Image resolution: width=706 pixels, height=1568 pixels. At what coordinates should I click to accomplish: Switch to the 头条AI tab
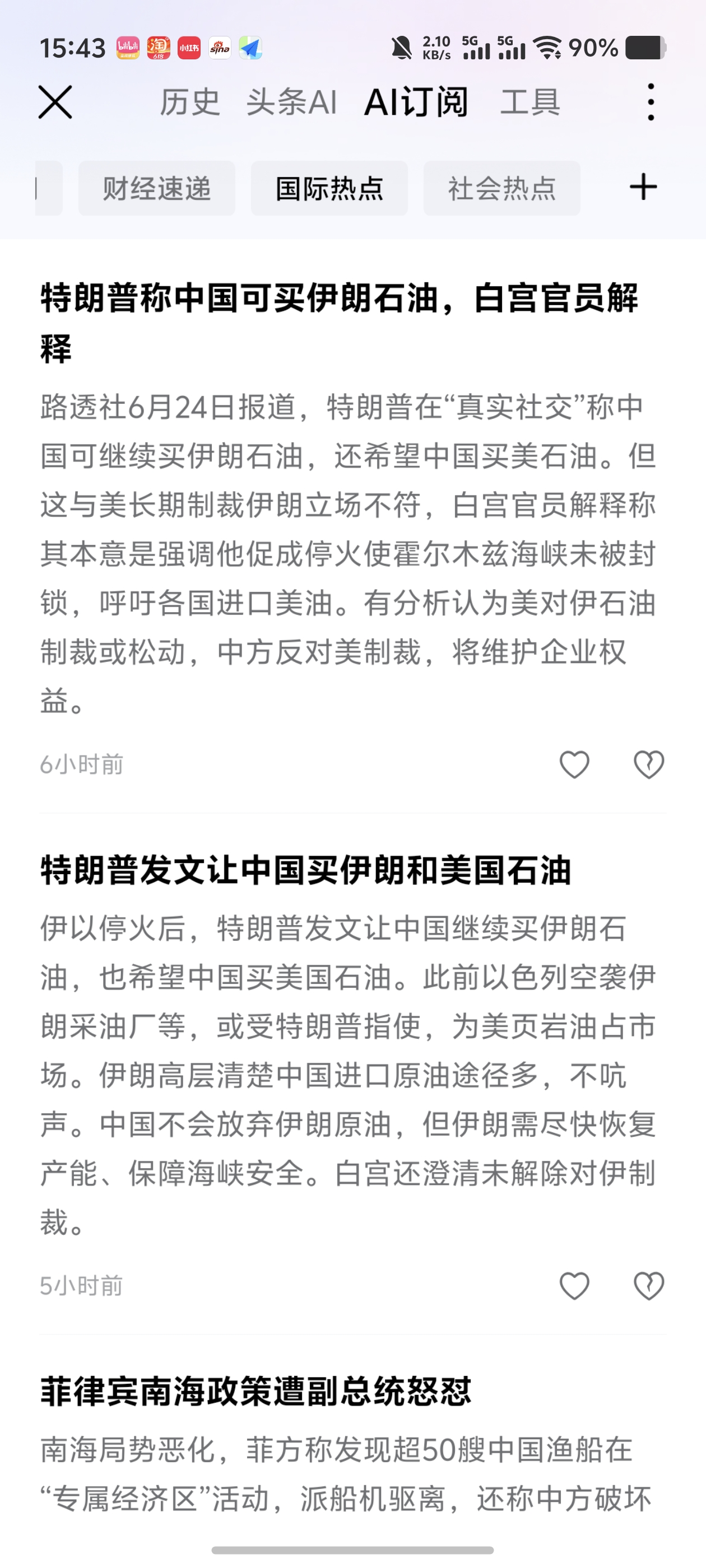pos(291,102)
